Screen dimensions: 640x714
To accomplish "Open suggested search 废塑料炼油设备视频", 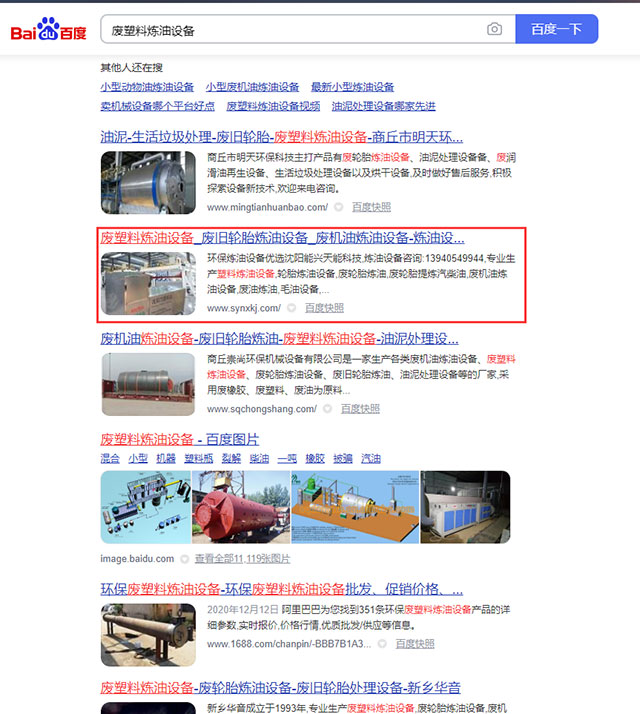I will [273, 106].
